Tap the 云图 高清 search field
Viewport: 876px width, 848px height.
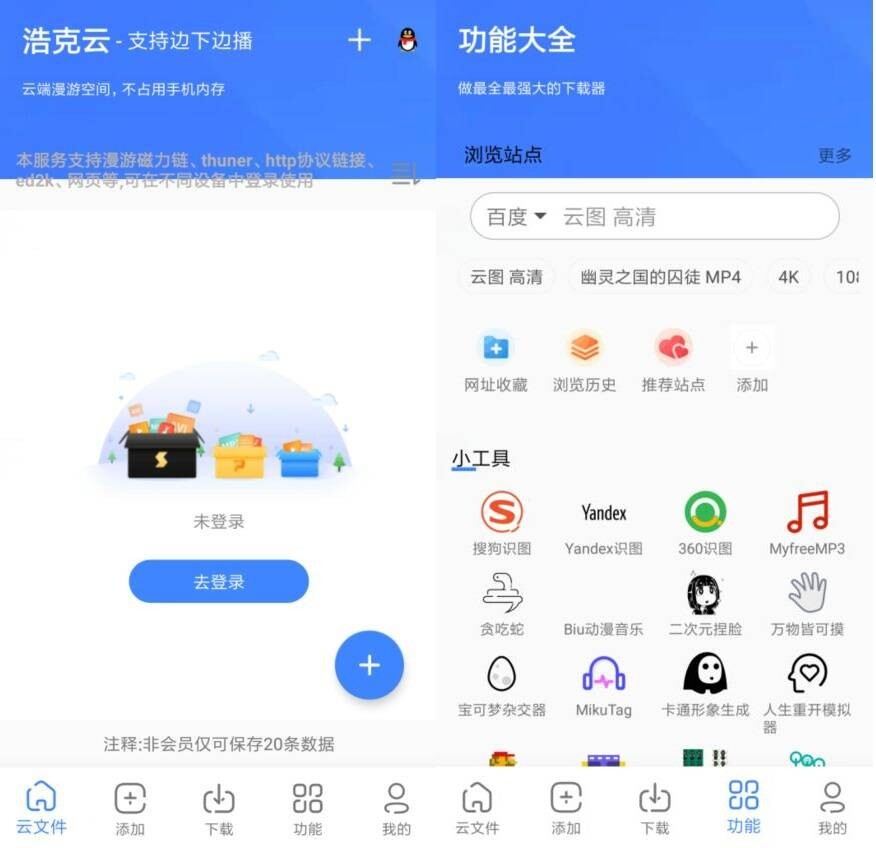(690, 216)
